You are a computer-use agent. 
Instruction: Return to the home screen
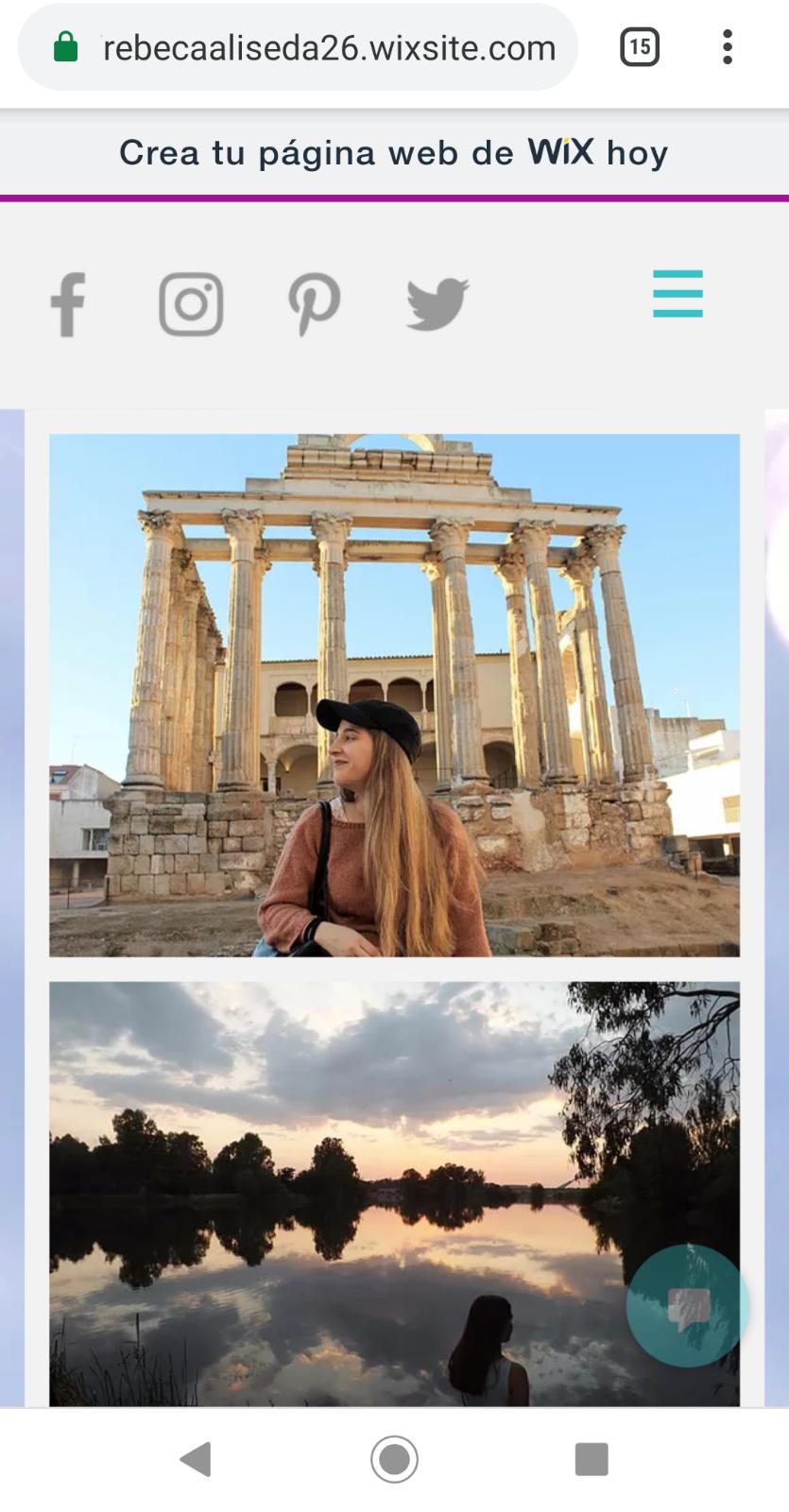[394, 1459]
